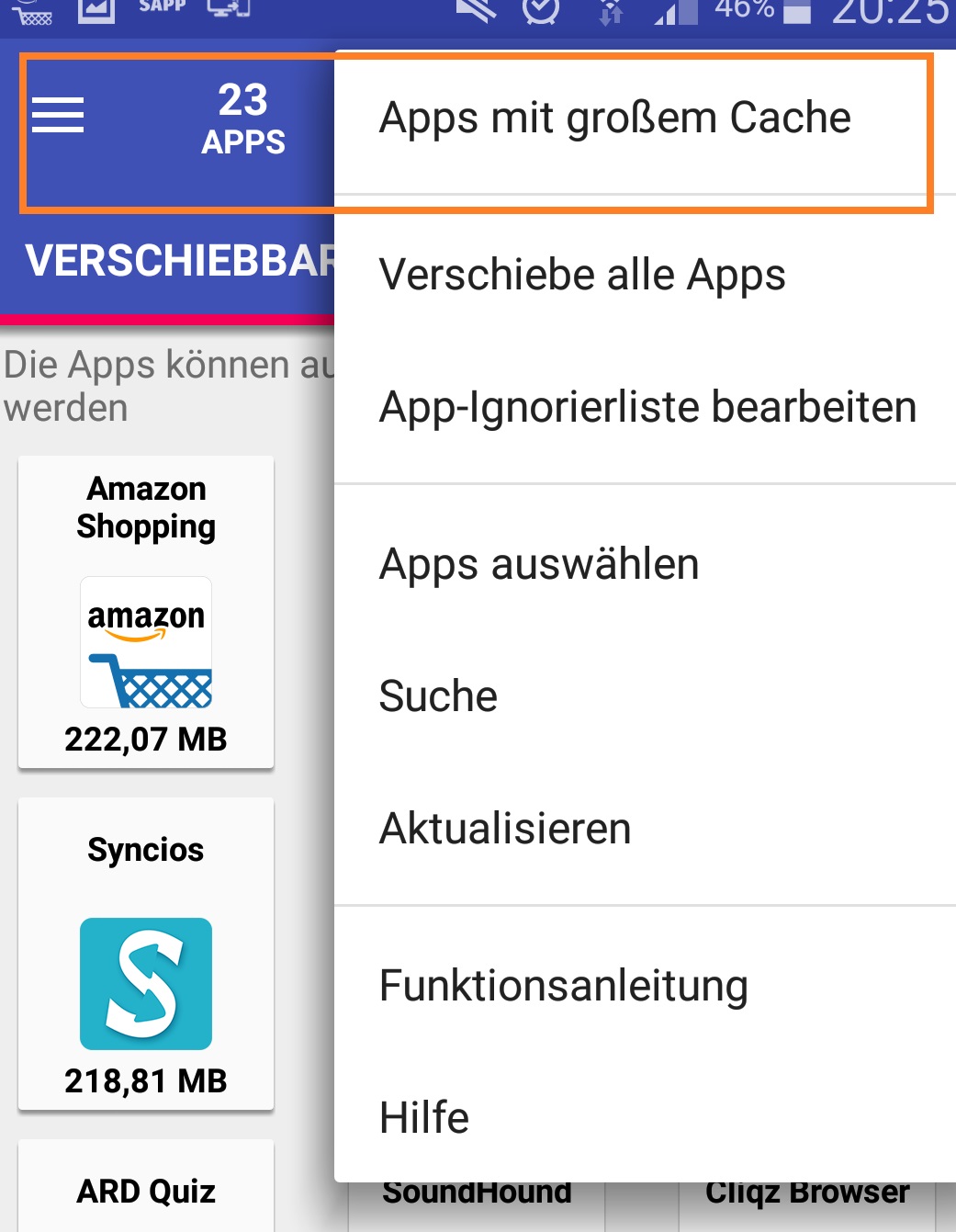
Task: Open the ARD Quiz app card
Action: [146, 1188]
